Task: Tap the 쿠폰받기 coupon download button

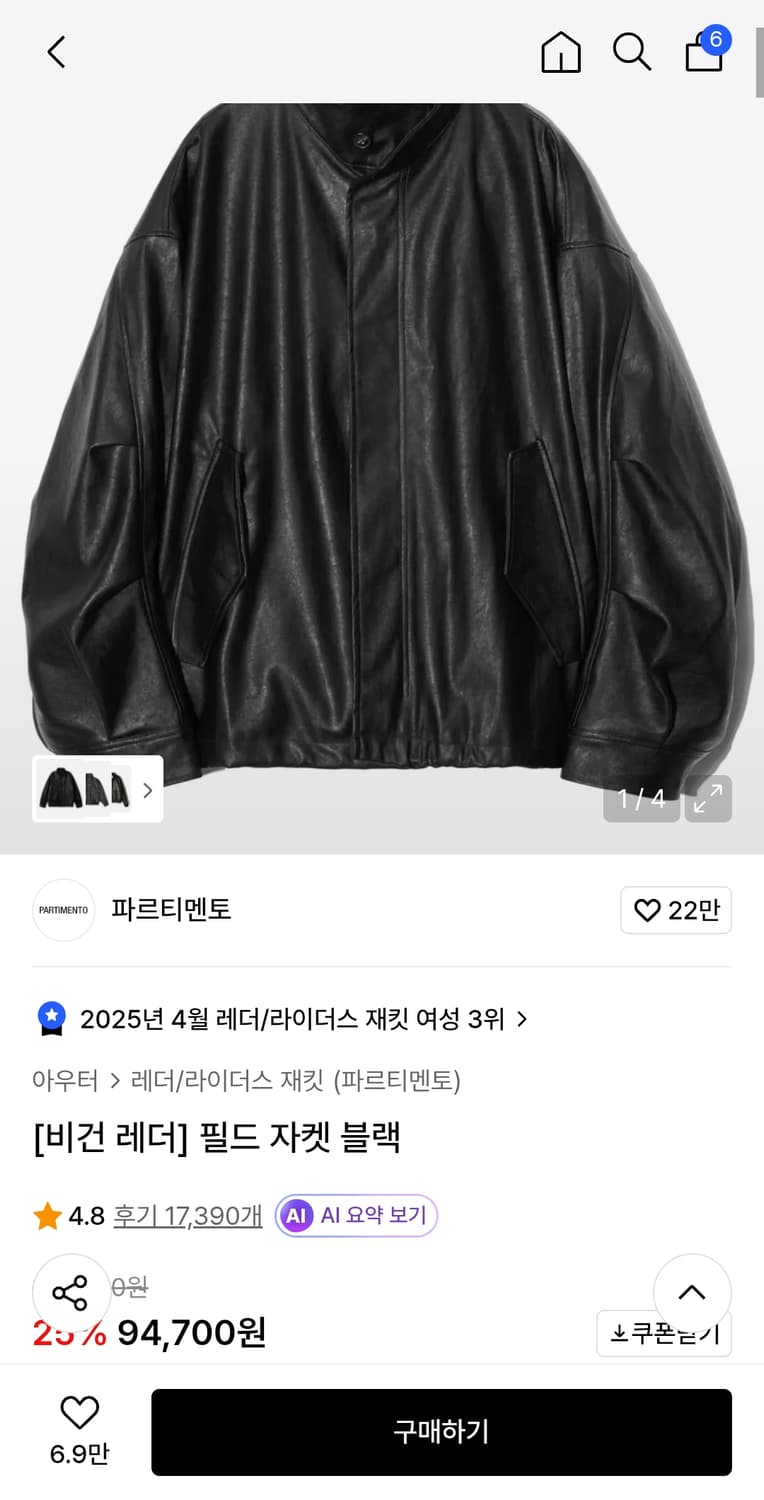Action: coord(664,1334)
